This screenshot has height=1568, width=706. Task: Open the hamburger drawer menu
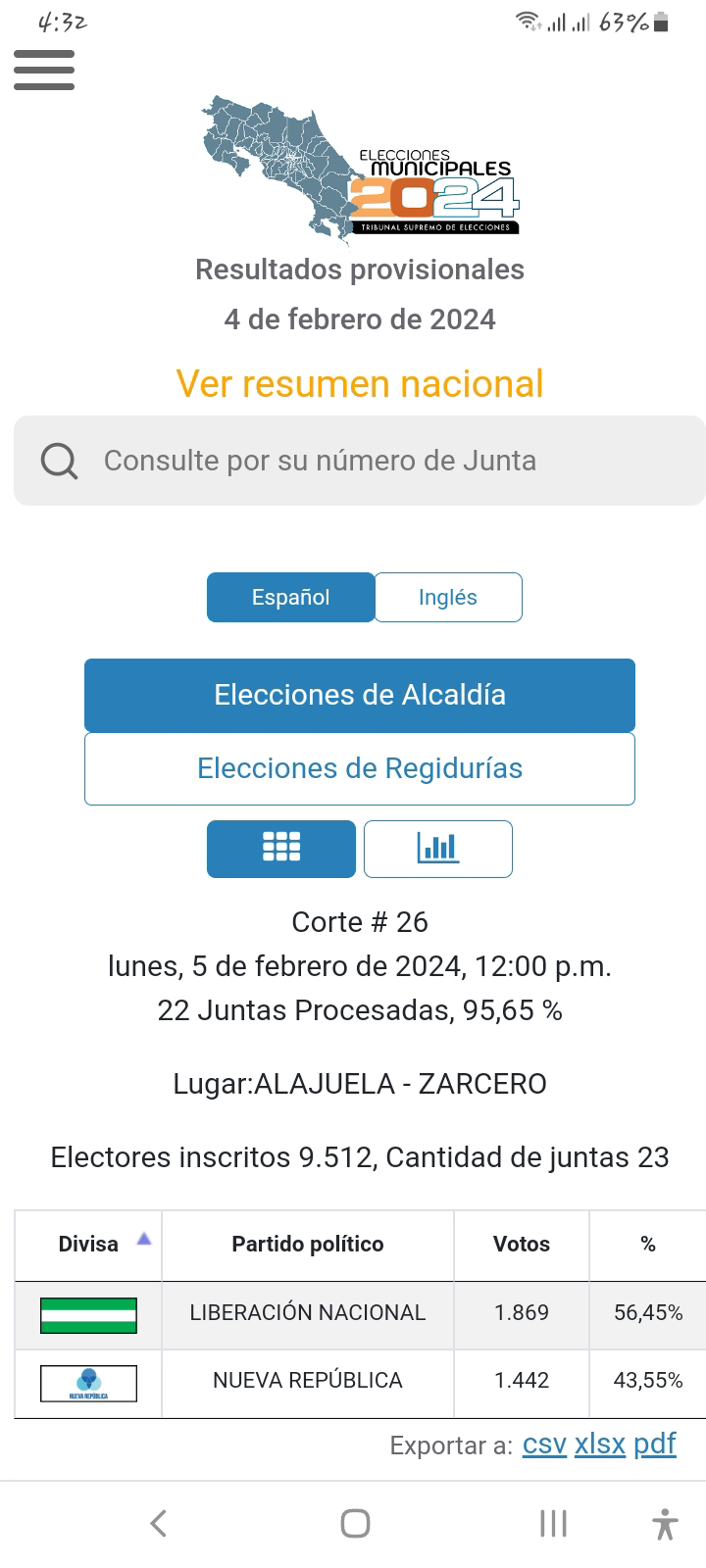click(x=44, y=70)
